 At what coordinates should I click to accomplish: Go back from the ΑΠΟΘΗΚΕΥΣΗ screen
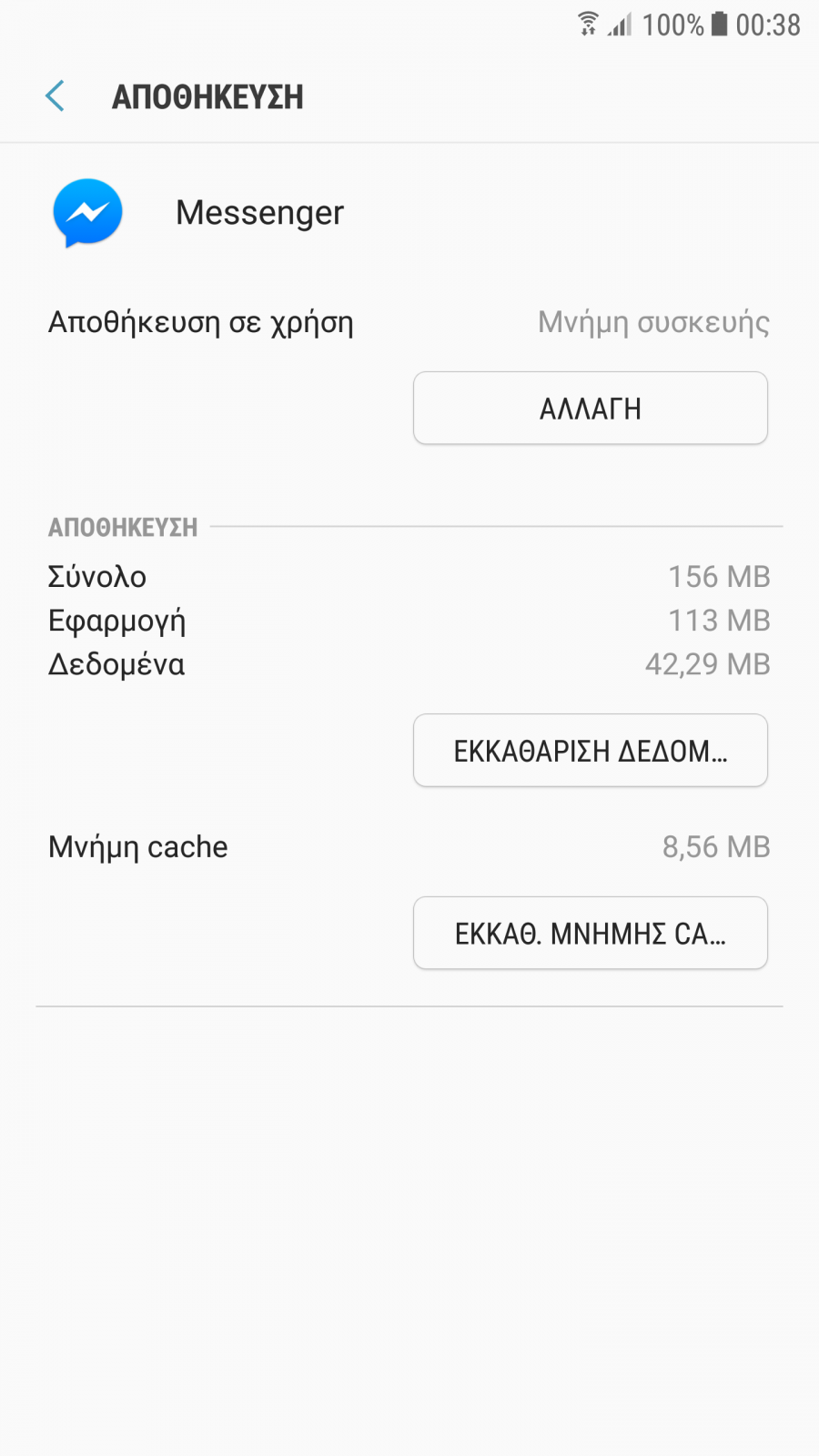pyautogui.click(x=56, y=96)
